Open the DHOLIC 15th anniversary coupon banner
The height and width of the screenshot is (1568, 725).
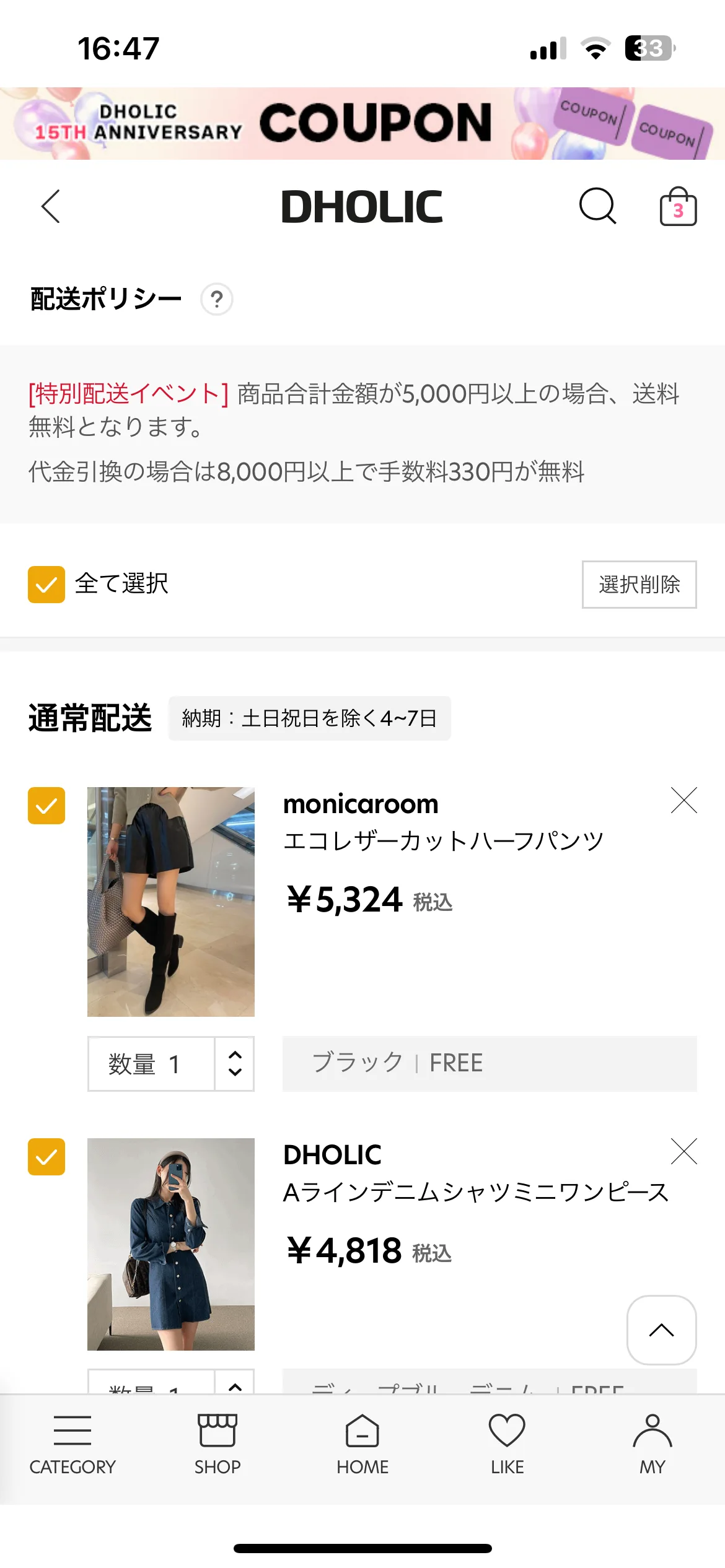tap(362, 124)
